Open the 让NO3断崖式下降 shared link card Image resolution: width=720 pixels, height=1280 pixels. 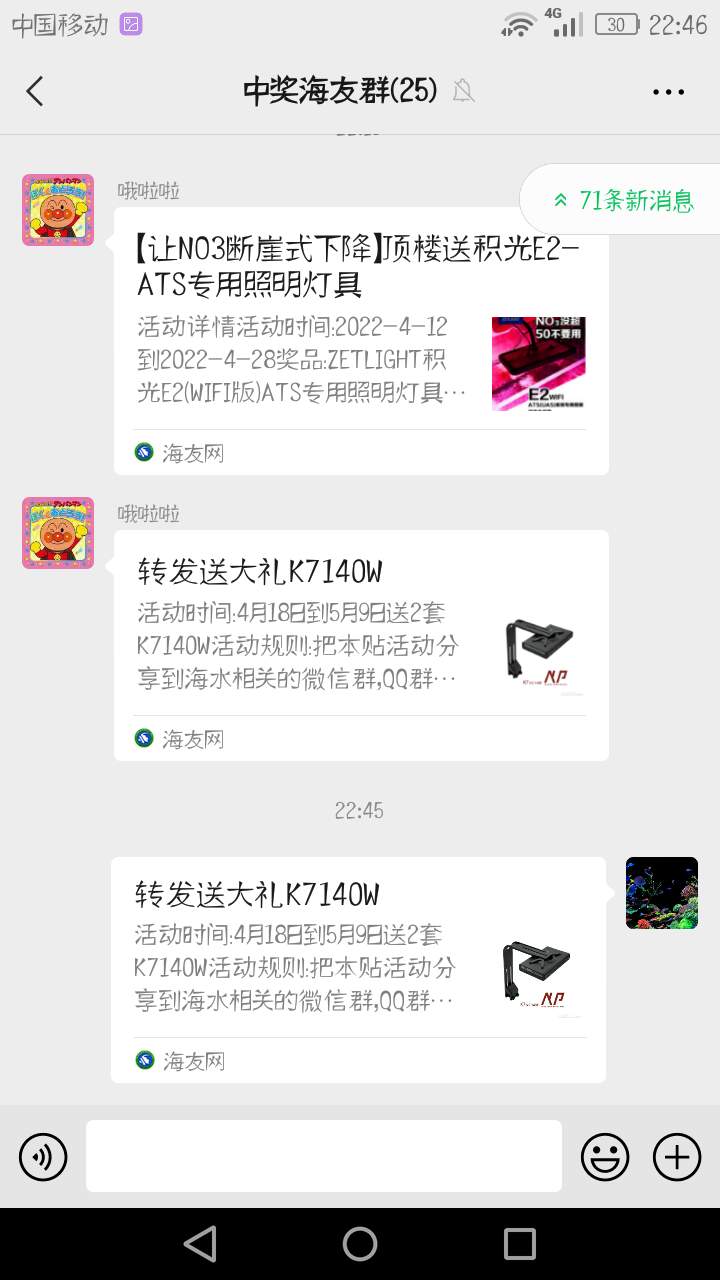click(x=361, y=341)
